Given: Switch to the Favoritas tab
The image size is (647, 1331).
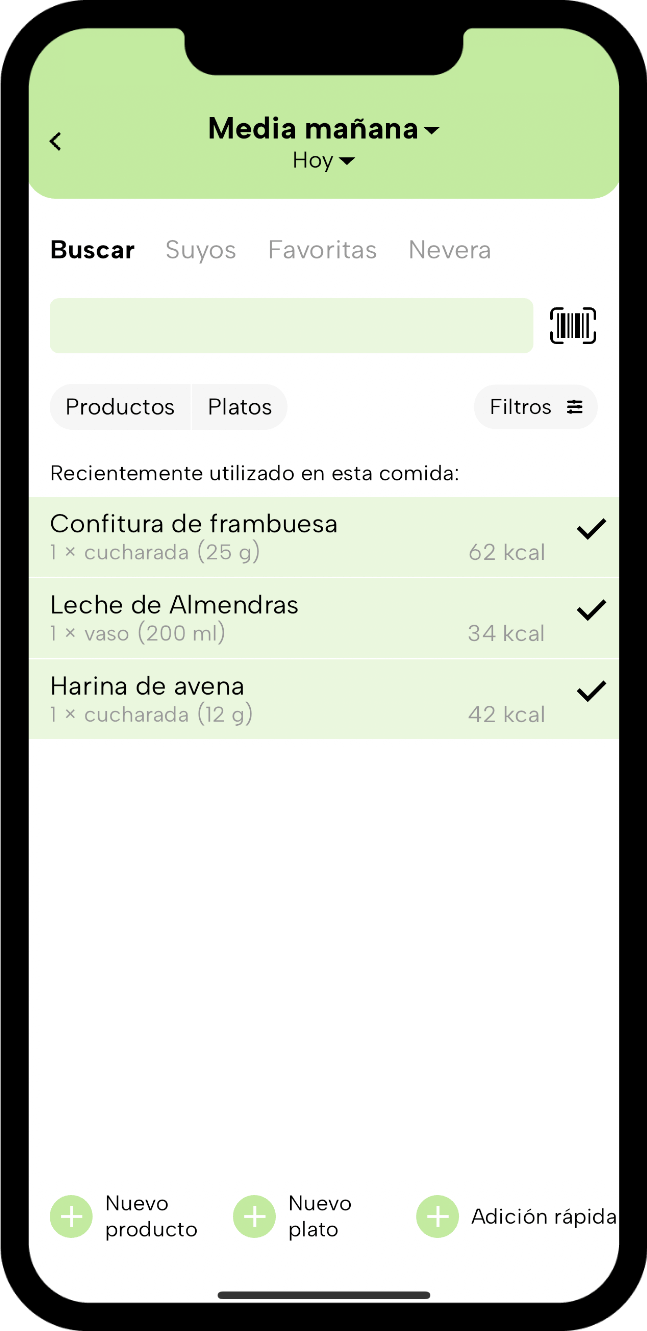Looking at the screenshot, I should pos(322,250).
